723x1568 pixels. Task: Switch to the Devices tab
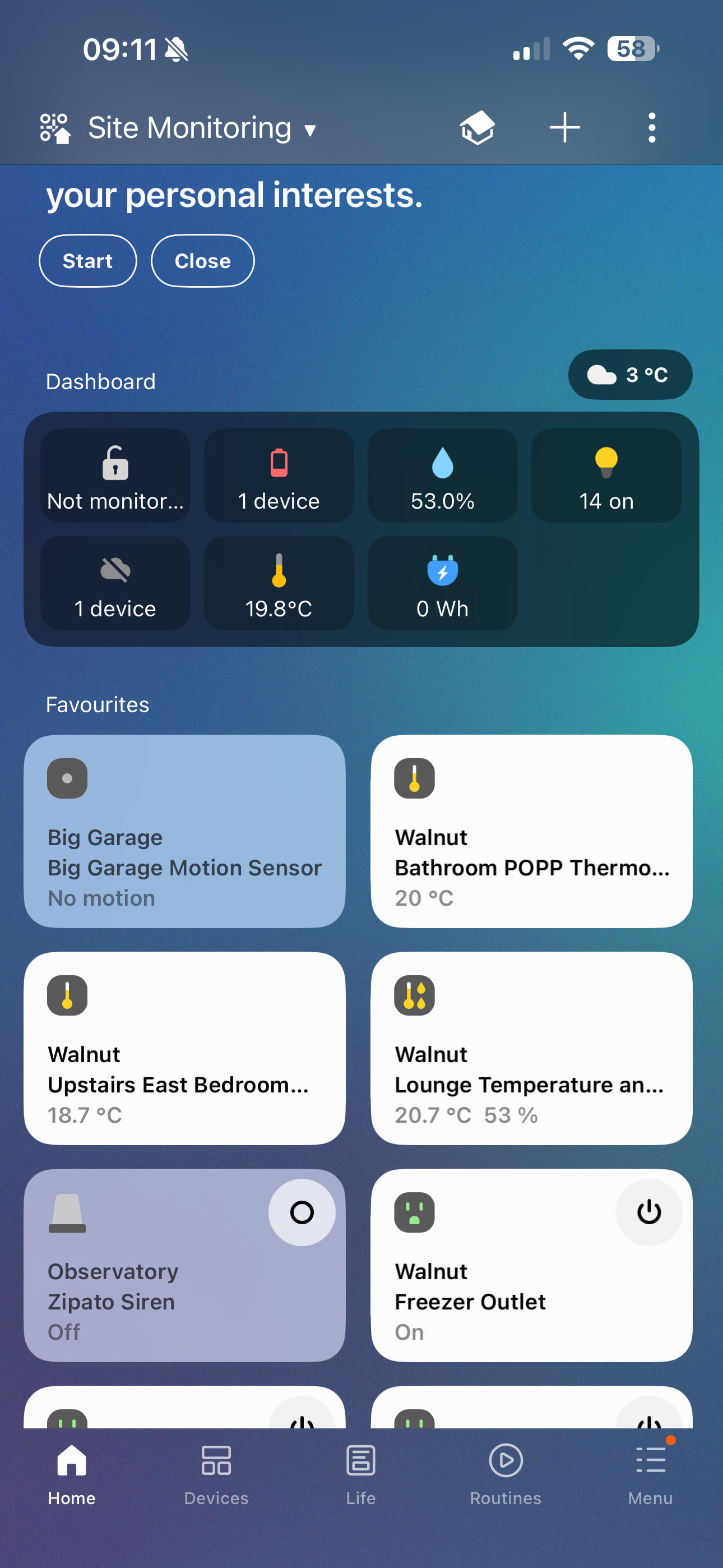[x=216, y=1473]
